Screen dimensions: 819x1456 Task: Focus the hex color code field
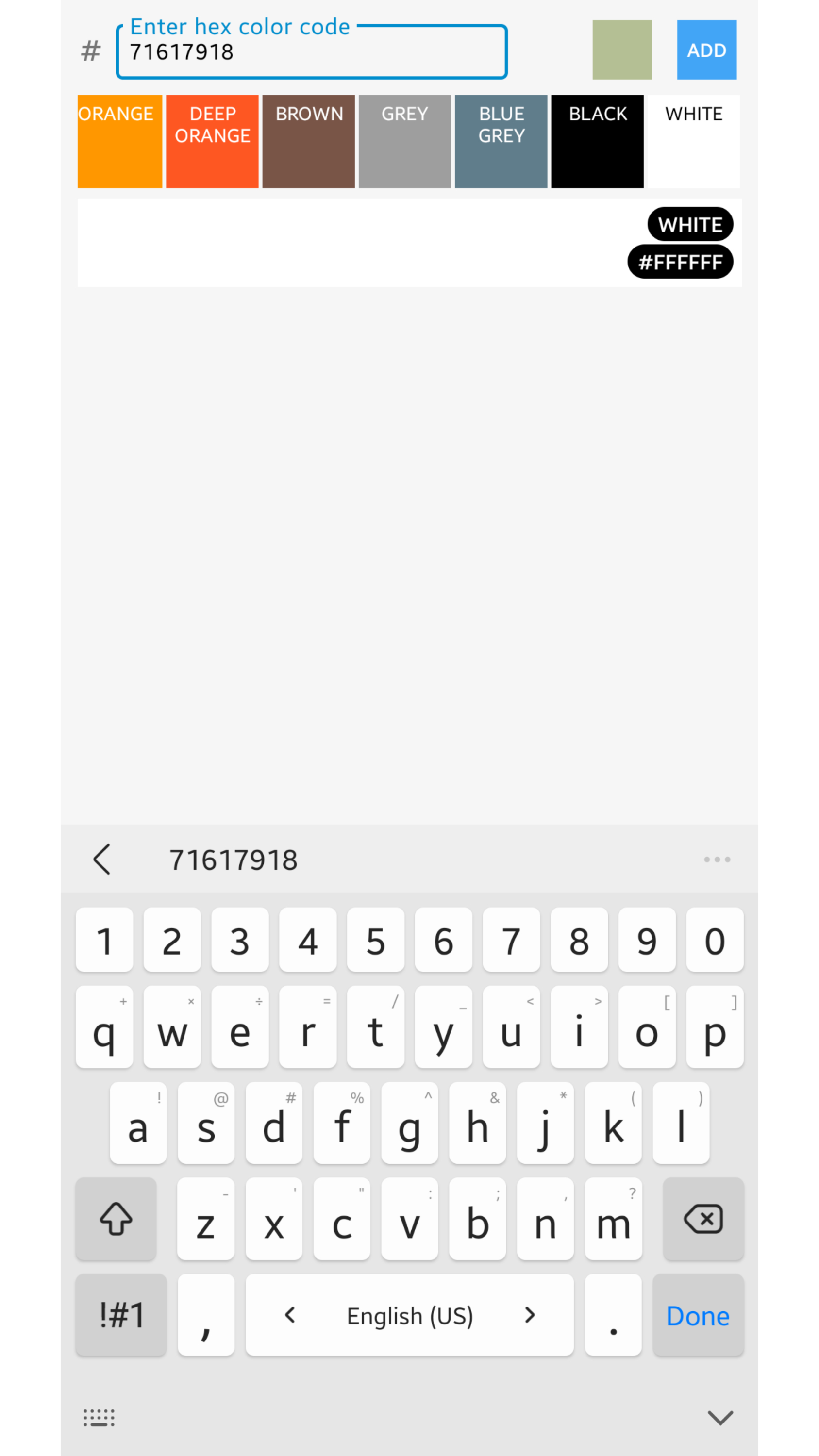[x=311, y=52]
